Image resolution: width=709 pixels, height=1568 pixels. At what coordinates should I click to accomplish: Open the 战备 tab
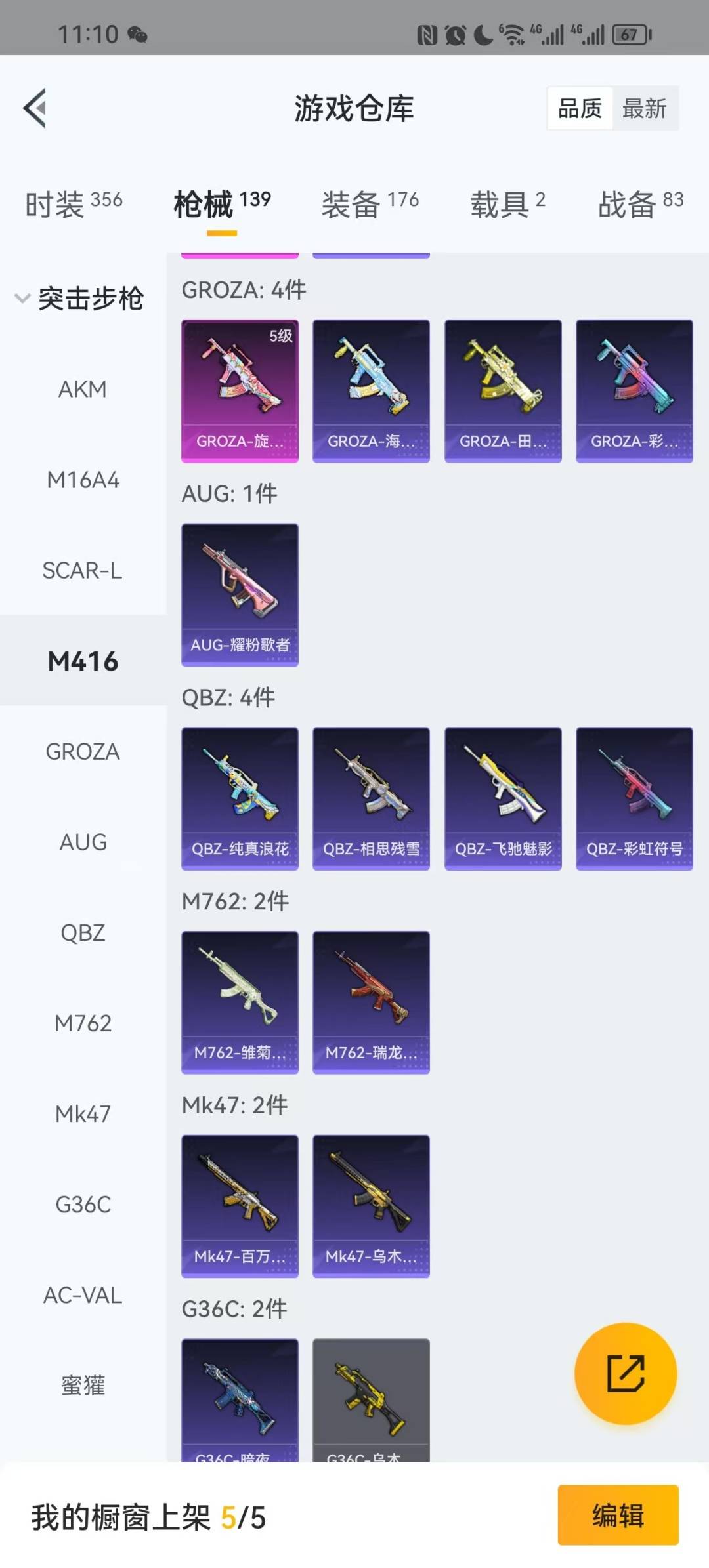641,203
